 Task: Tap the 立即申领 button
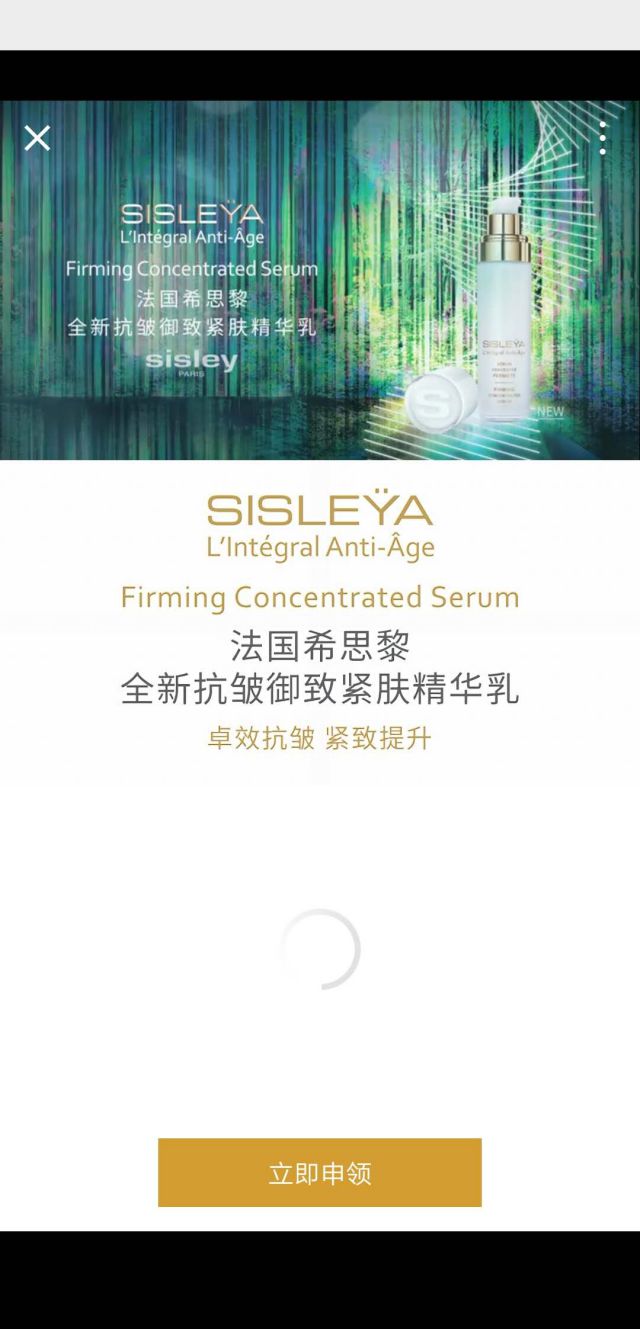click(x=320, y=1172)
